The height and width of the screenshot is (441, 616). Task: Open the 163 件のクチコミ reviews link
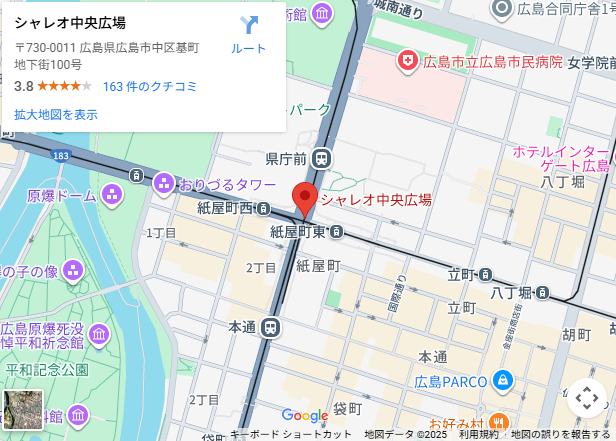click(x=149, y=86)
